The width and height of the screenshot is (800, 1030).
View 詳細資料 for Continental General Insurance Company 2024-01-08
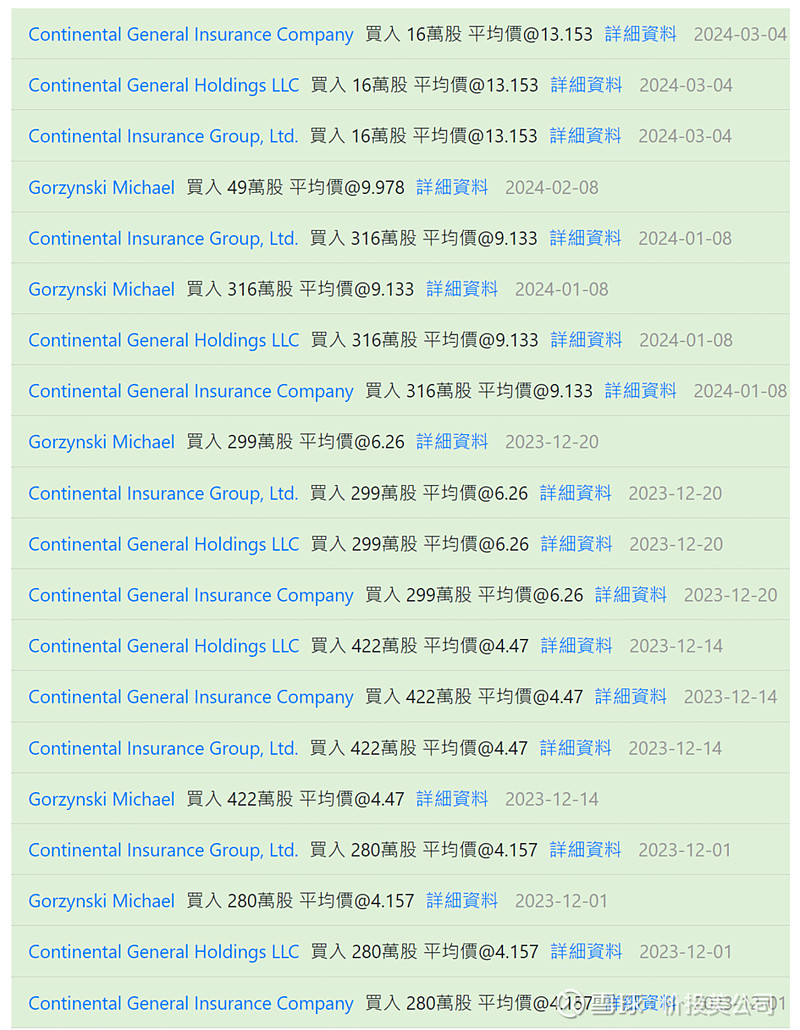click(641, 391)
